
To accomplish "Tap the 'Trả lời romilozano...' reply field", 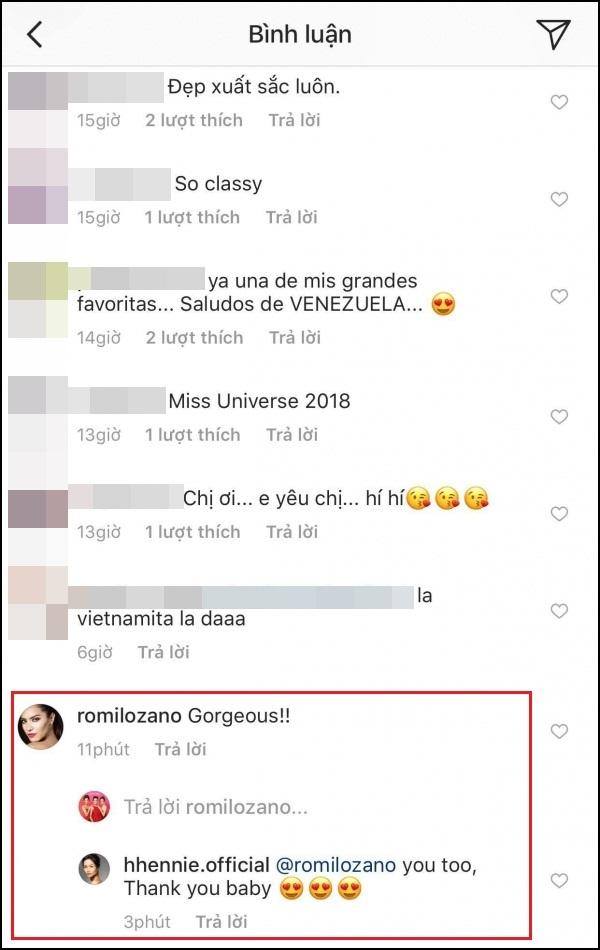I will point(215,806).
